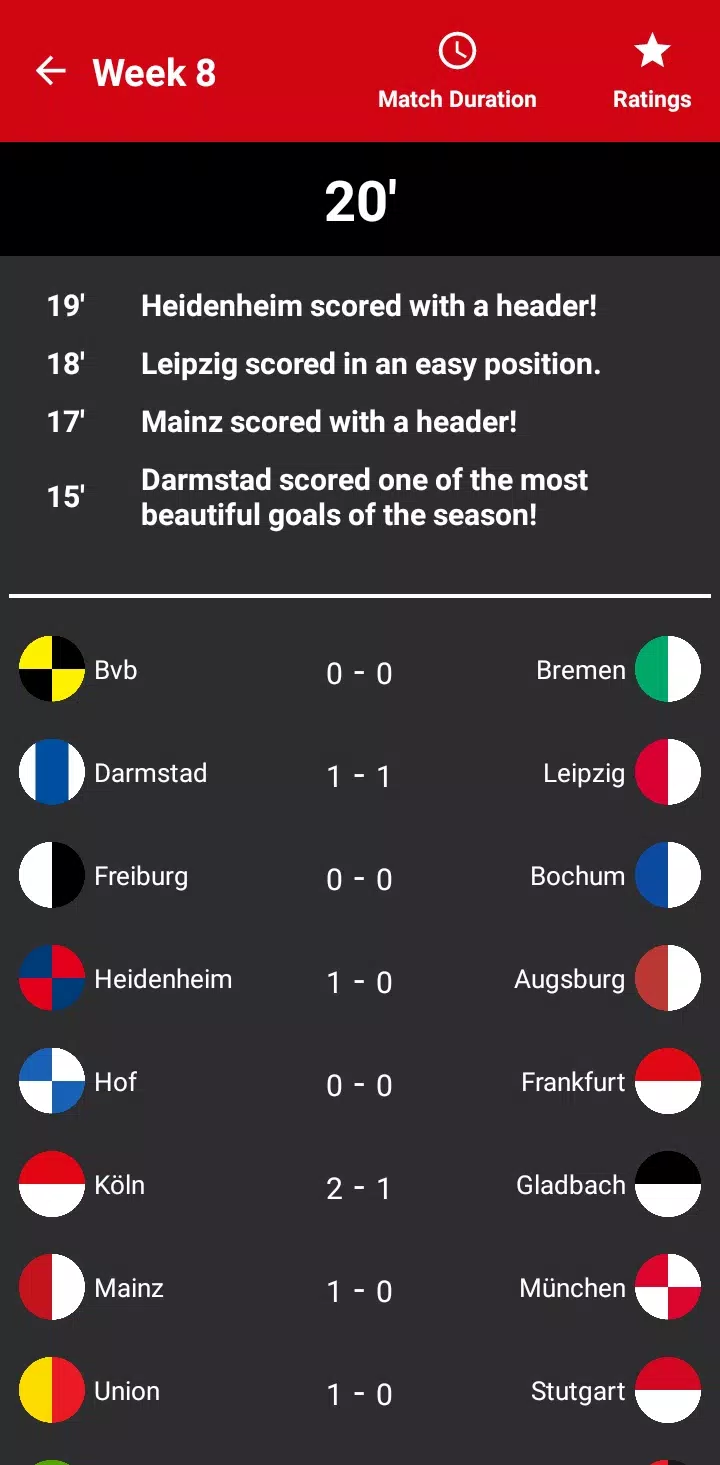The image size is (720, 1465).
Task: Open the Match Duration option
Action: pos(457,71)
